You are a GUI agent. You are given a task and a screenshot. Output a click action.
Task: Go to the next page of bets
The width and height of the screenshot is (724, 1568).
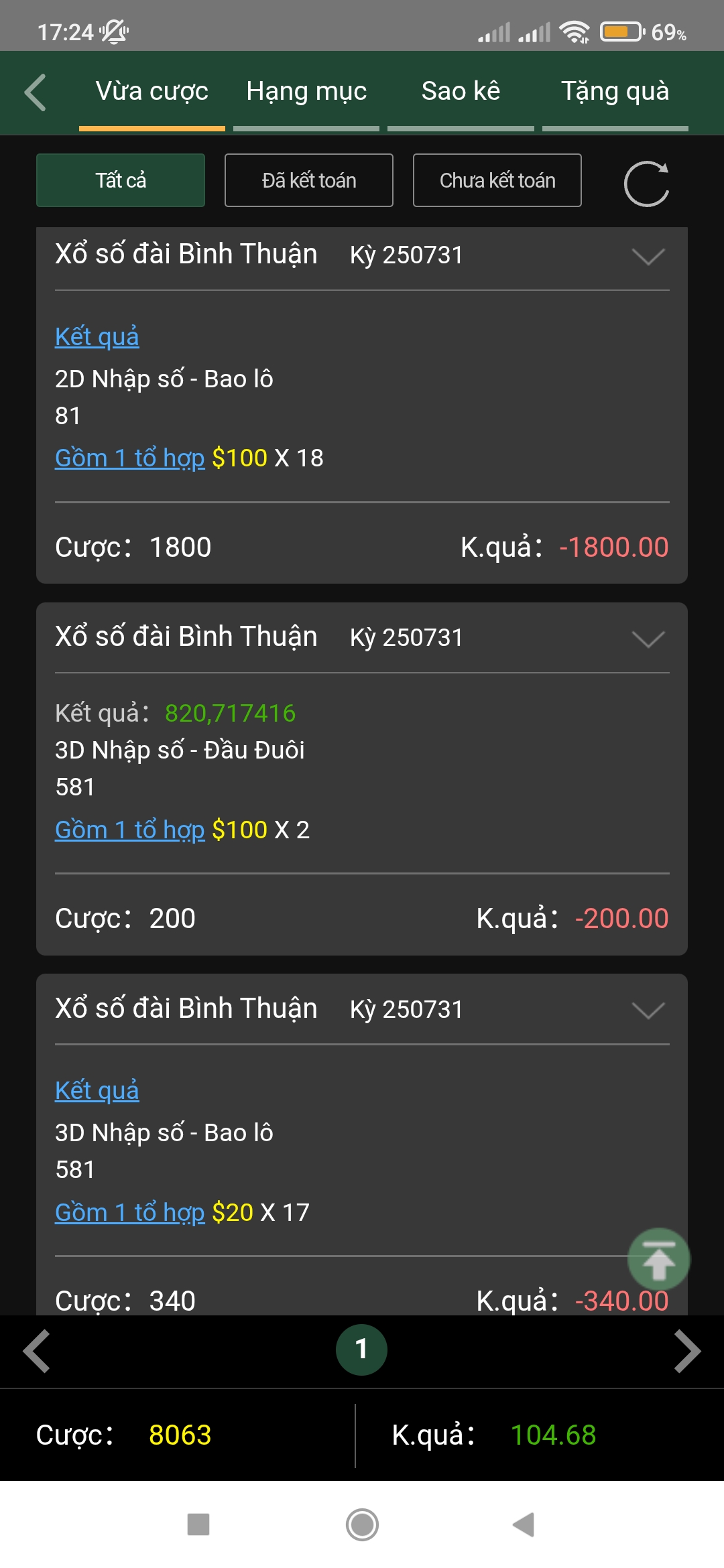pyautogui.click(x=687, y=1351)
